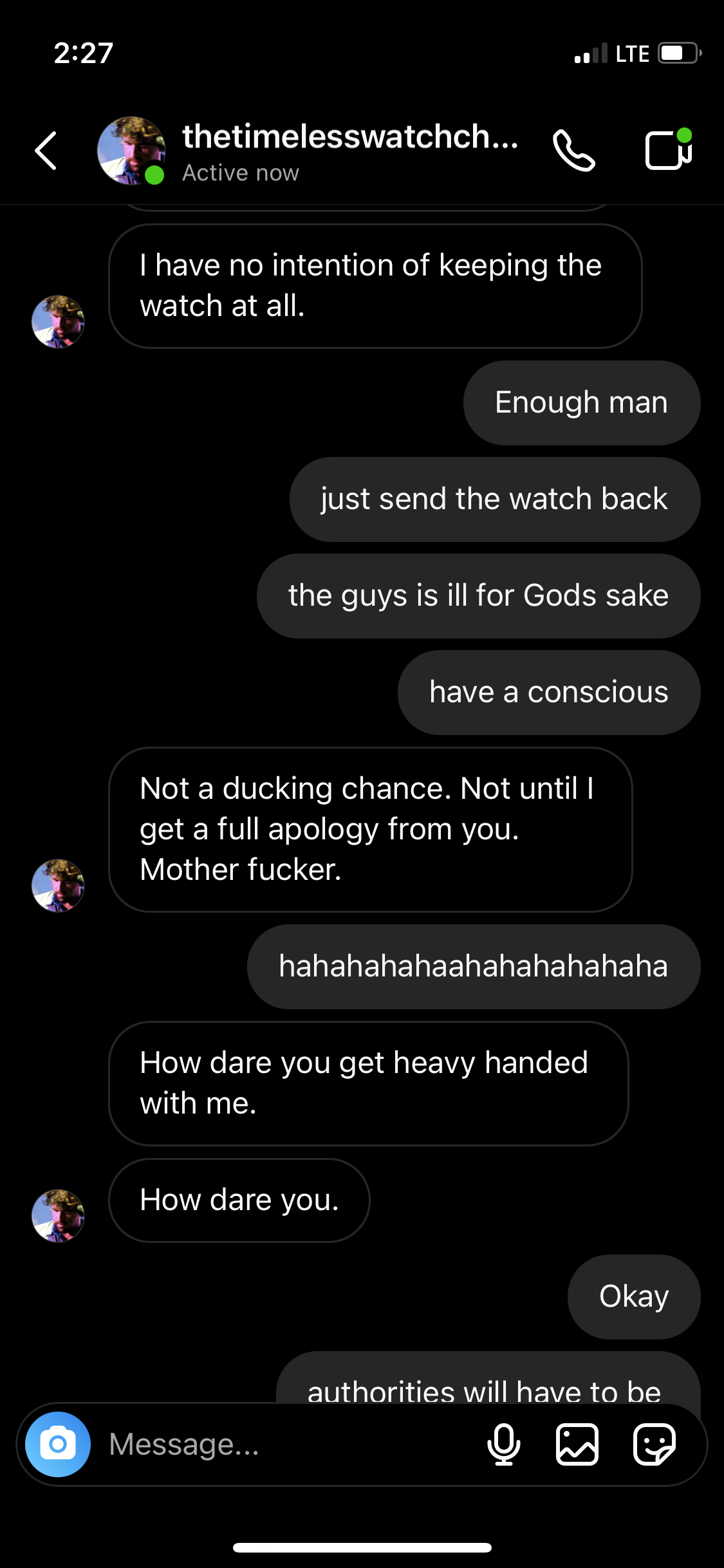This screenshot has height=1568, width=724.
Task: Go back to the inbox list
Action: [x=46, y=151]
